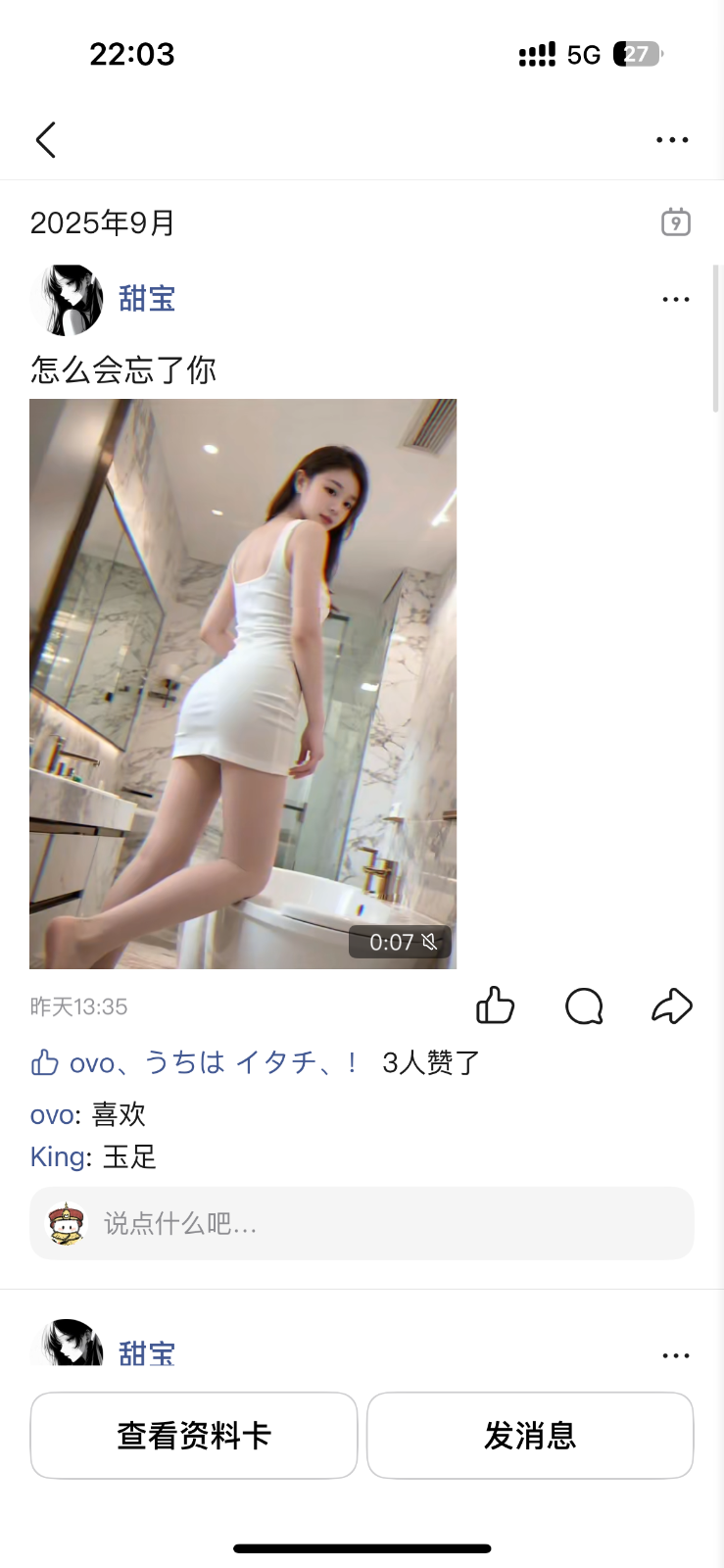Screen dimensions: 724x1568
Task: Open 甜宝's profile name above the video post
Action: coord(147,299)
